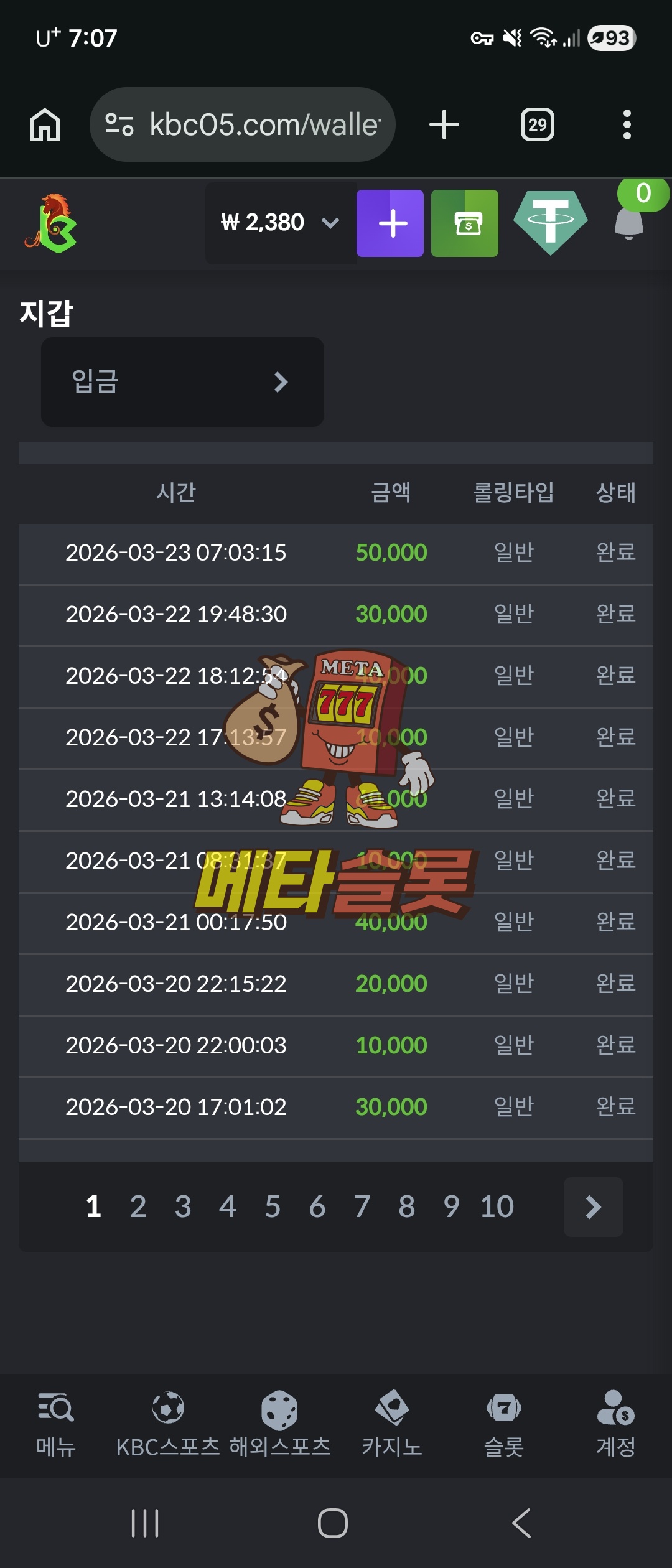Image resolution: width=672 pixels, height=1568 pixels.
Task: Jump to page 10 of history
Action: pos(497,1206)
